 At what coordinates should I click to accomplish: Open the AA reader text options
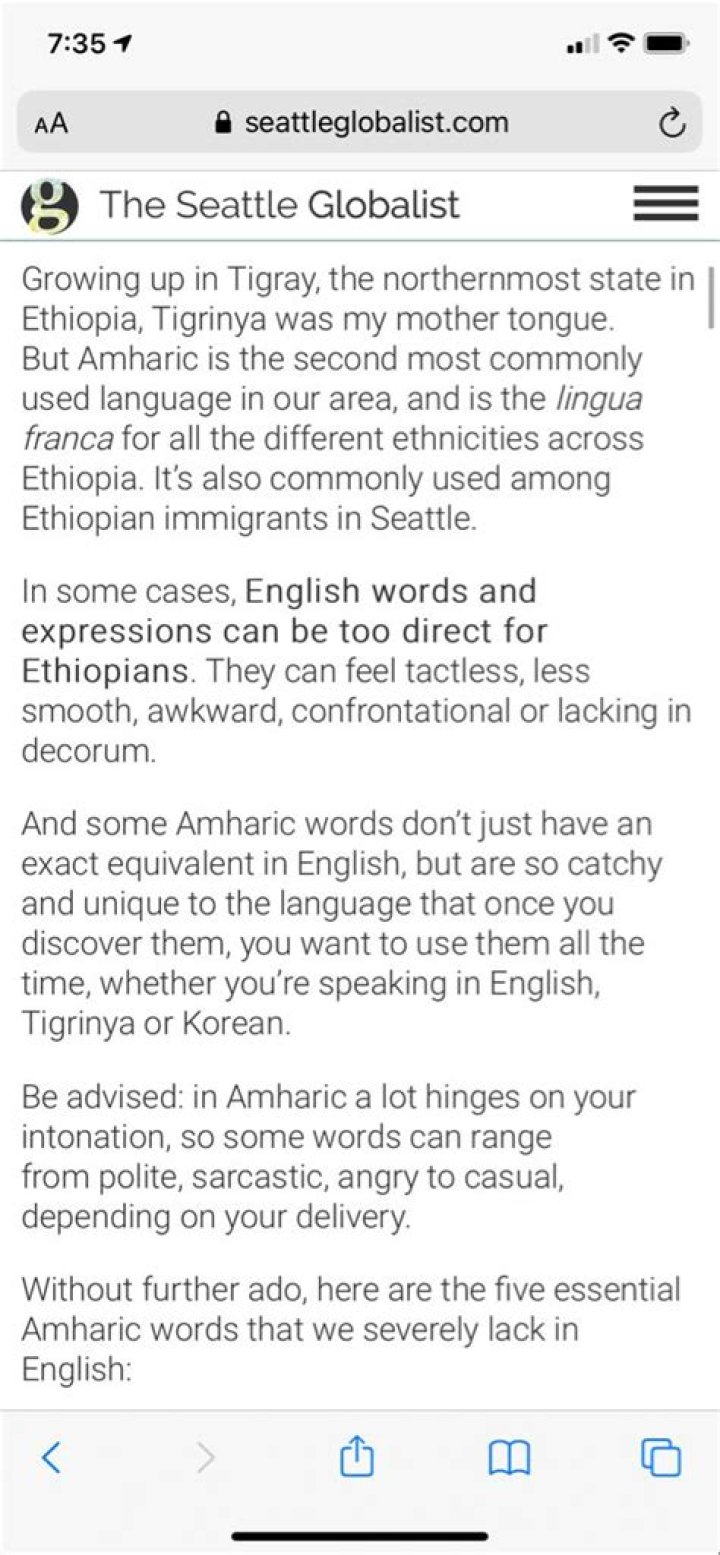pos(51,123)
